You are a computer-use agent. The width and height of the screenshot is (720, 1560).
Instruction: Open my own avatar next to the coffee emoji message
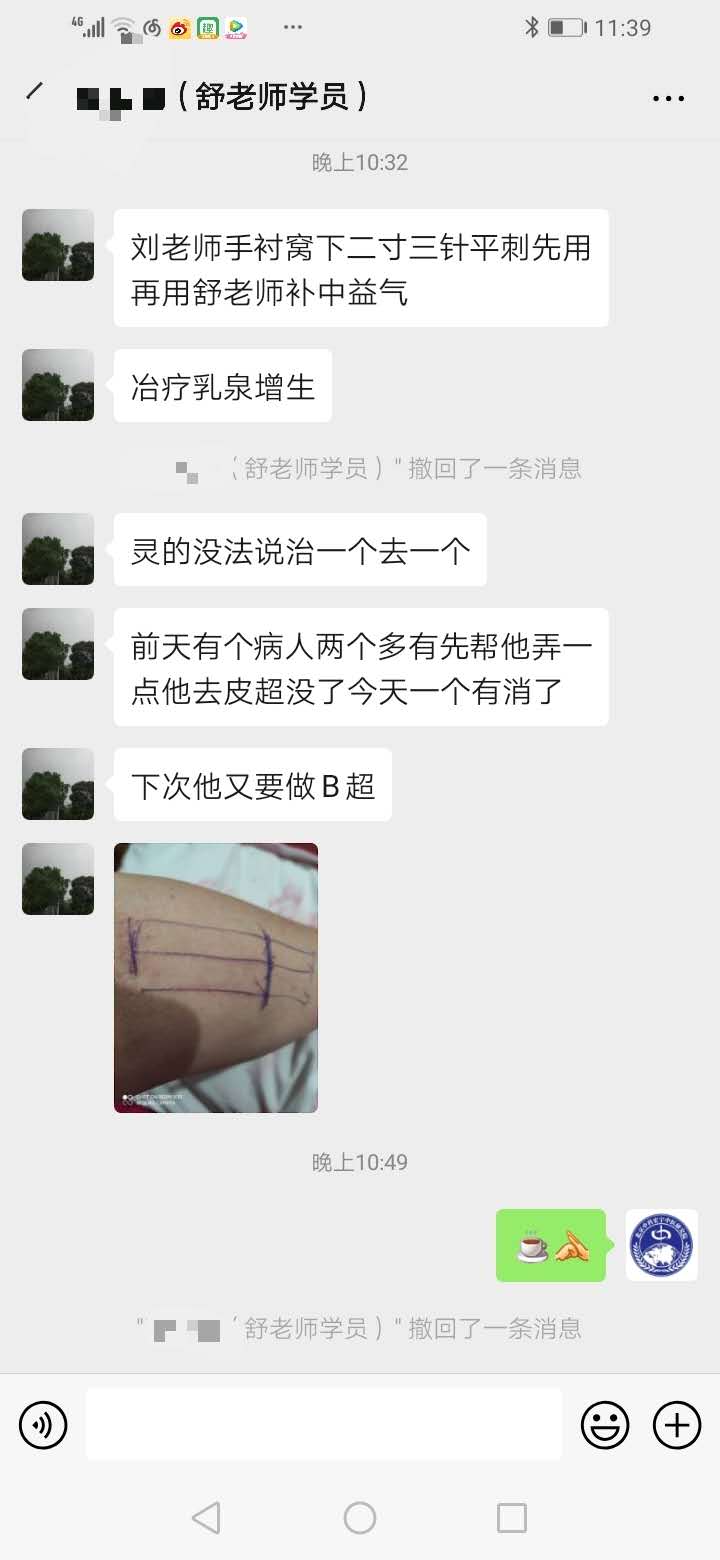[662, 1245]
